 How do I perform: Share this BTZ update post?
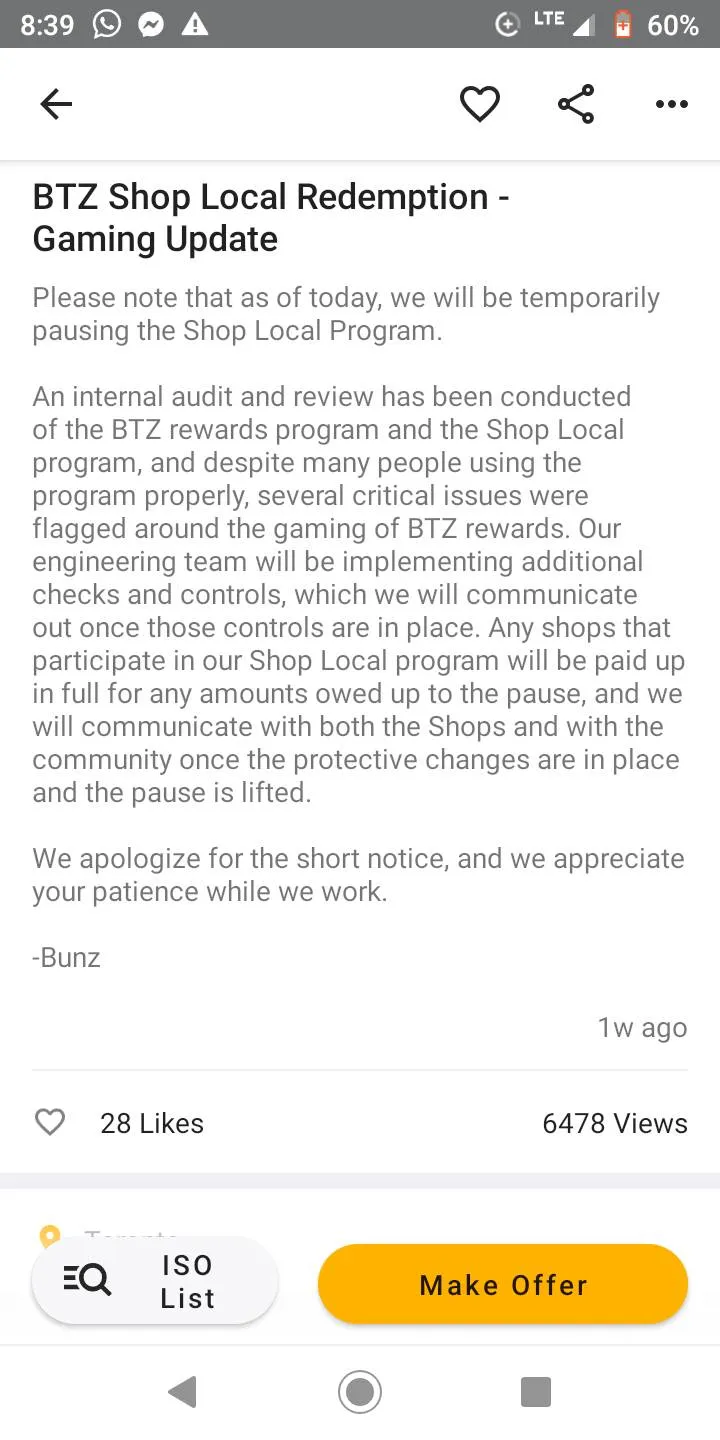575,104
